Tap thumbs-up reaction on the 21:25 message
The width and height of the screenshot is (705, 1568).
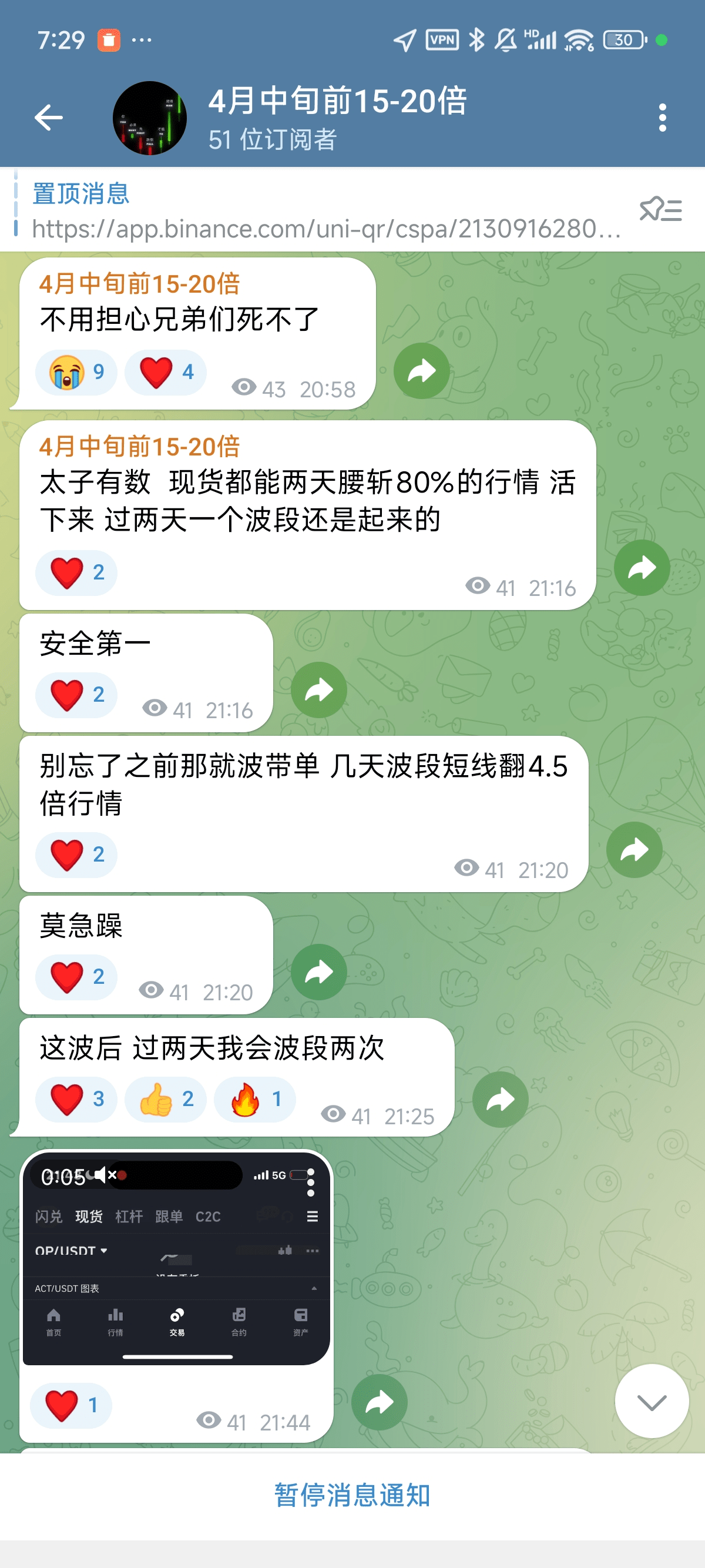166,1099
